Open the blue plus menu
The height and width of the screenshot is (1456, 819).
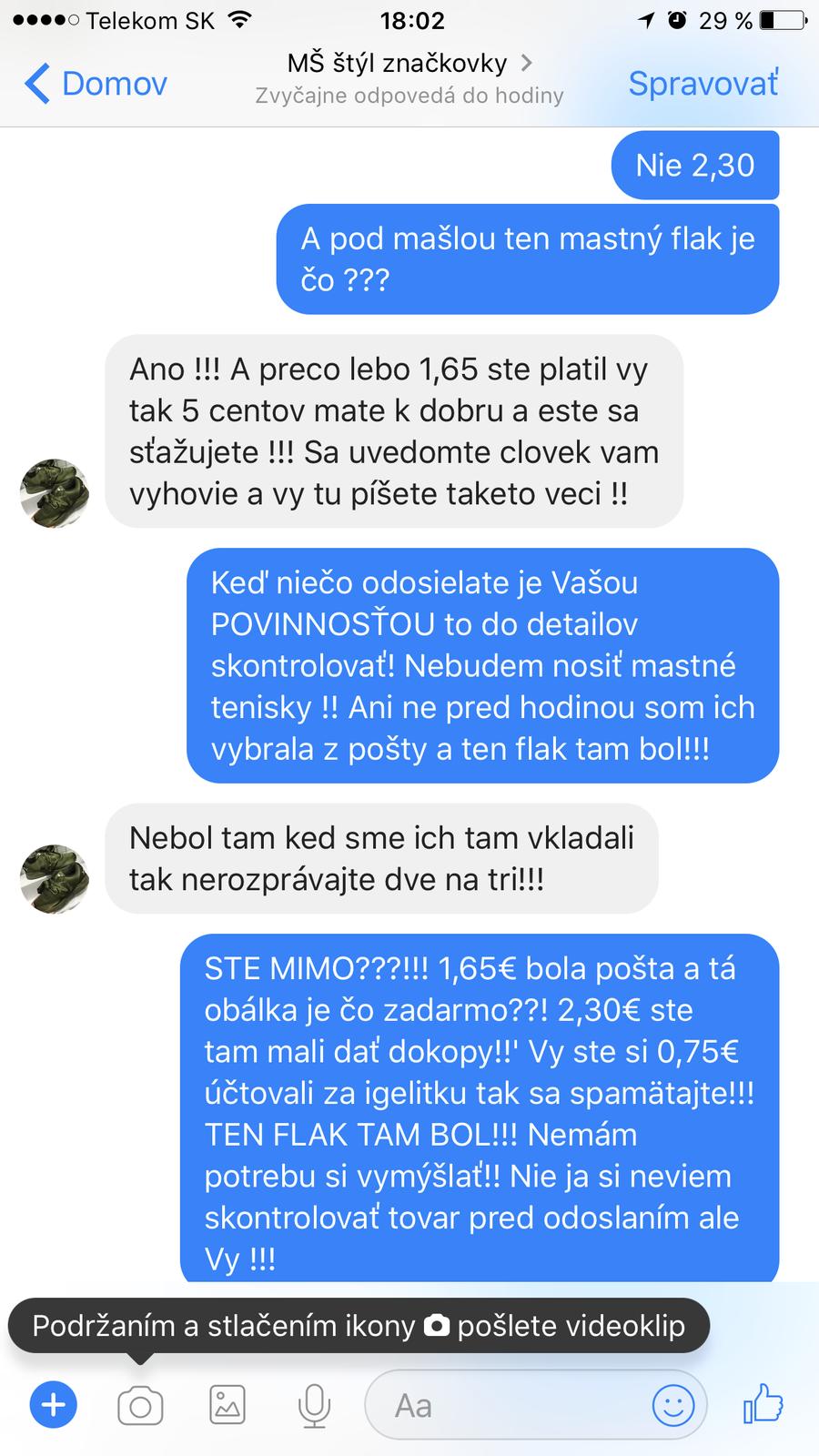54,1405
